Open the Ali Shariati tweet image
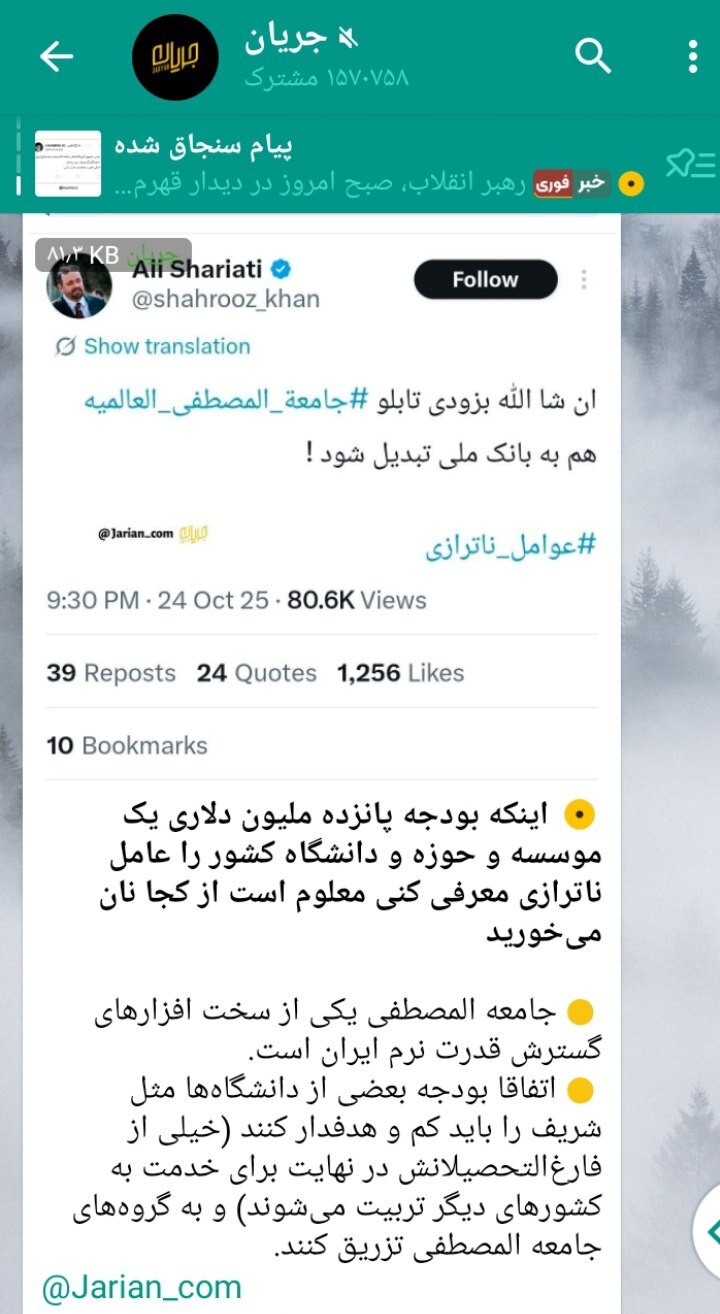The height and width of the screenshot is (1314, 720). point(320,500)
